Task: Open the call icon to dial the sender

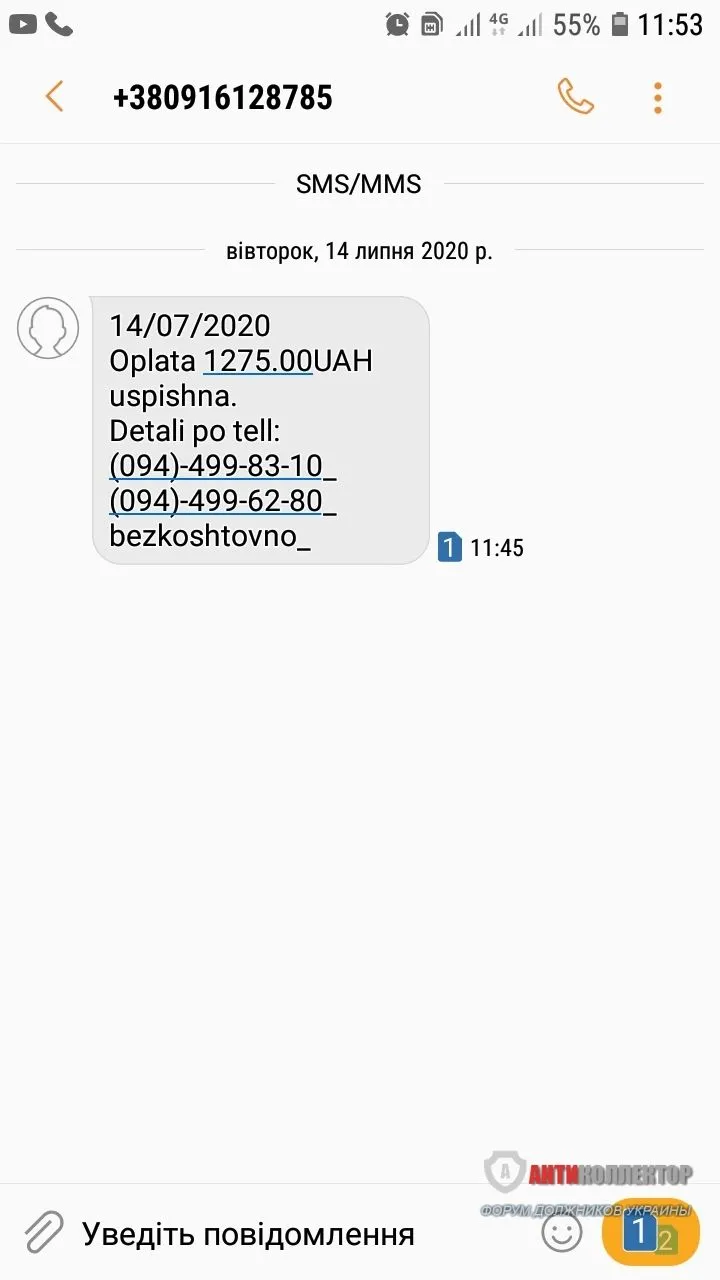Action: pyautogui.click(x=575, y=97)
